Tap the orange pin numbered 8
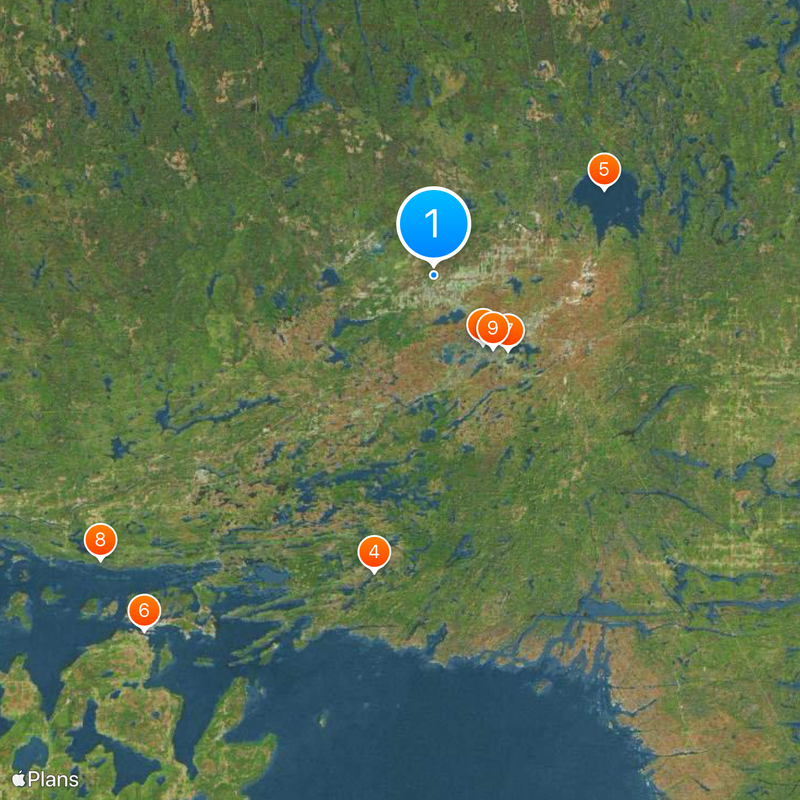The width and height of the screenshot is (800, 800). point(100,540)
